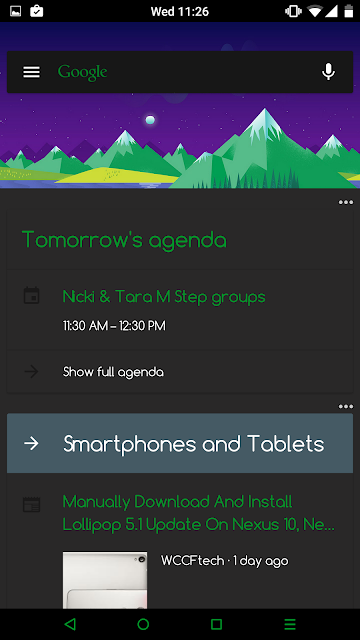Image resolution: width=360 pixels, height=640 pixels.
Task: Open options for Smartphones and Tablets card
Action: click(x=346, y=406)
